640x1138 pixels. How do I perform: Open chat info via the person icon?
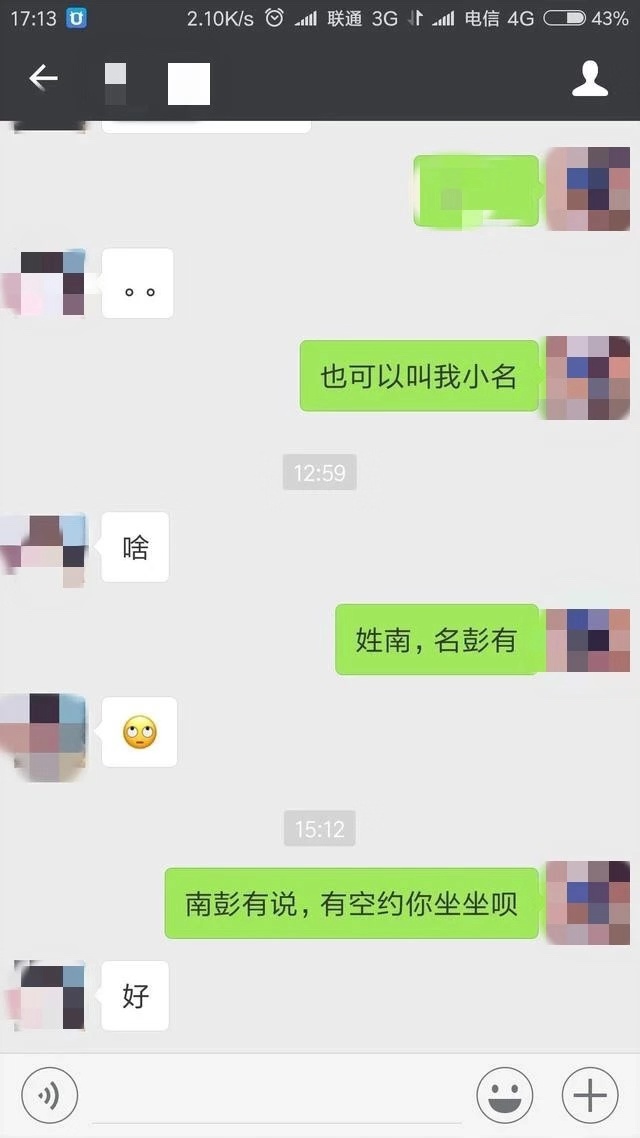(590, 79)
